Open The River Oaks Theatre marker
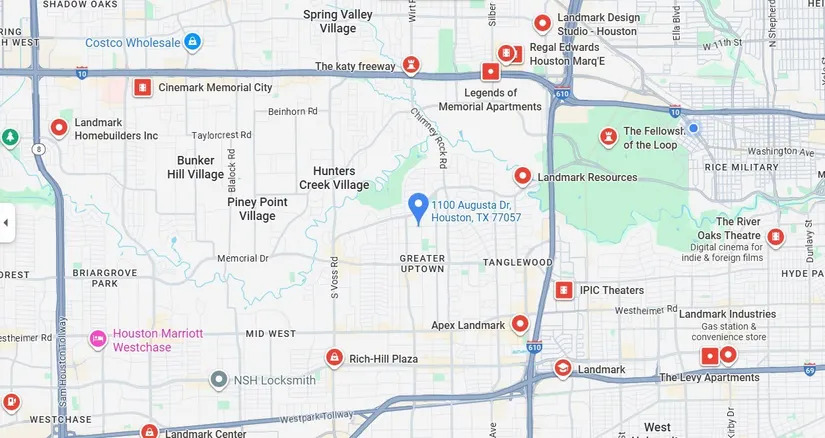This screenshot has height=438, width=825. [775, 237]
